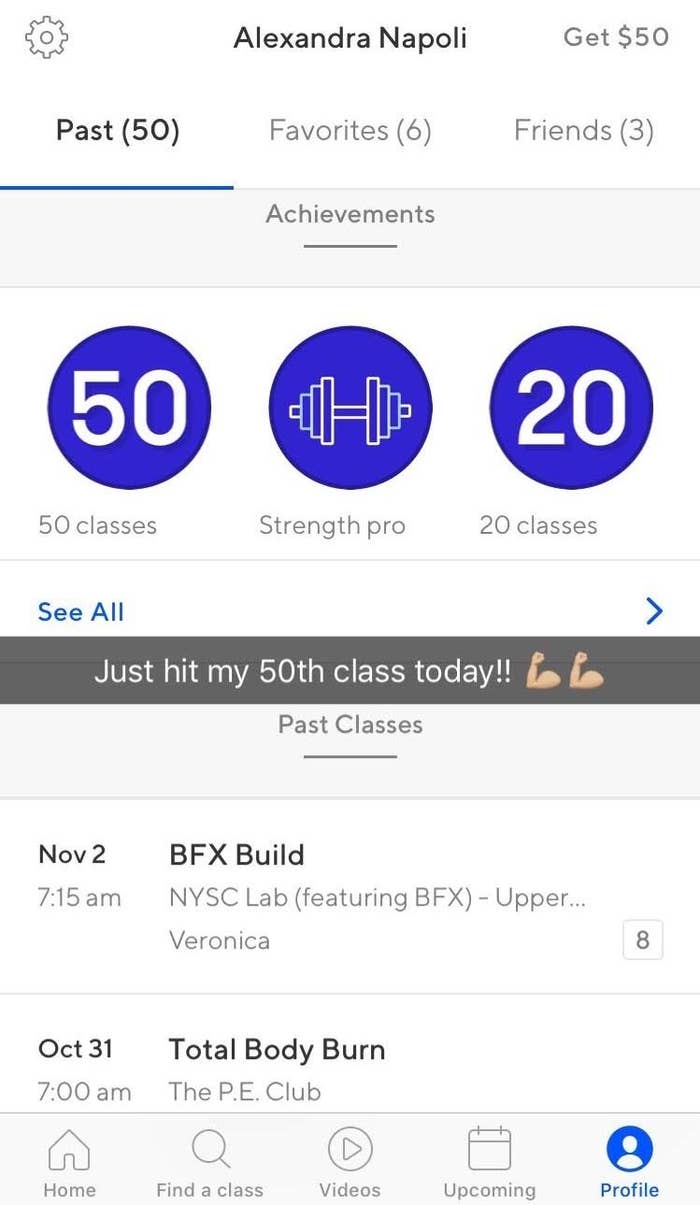
Task: Select the Profile tab
Action: coord(629,1161)
